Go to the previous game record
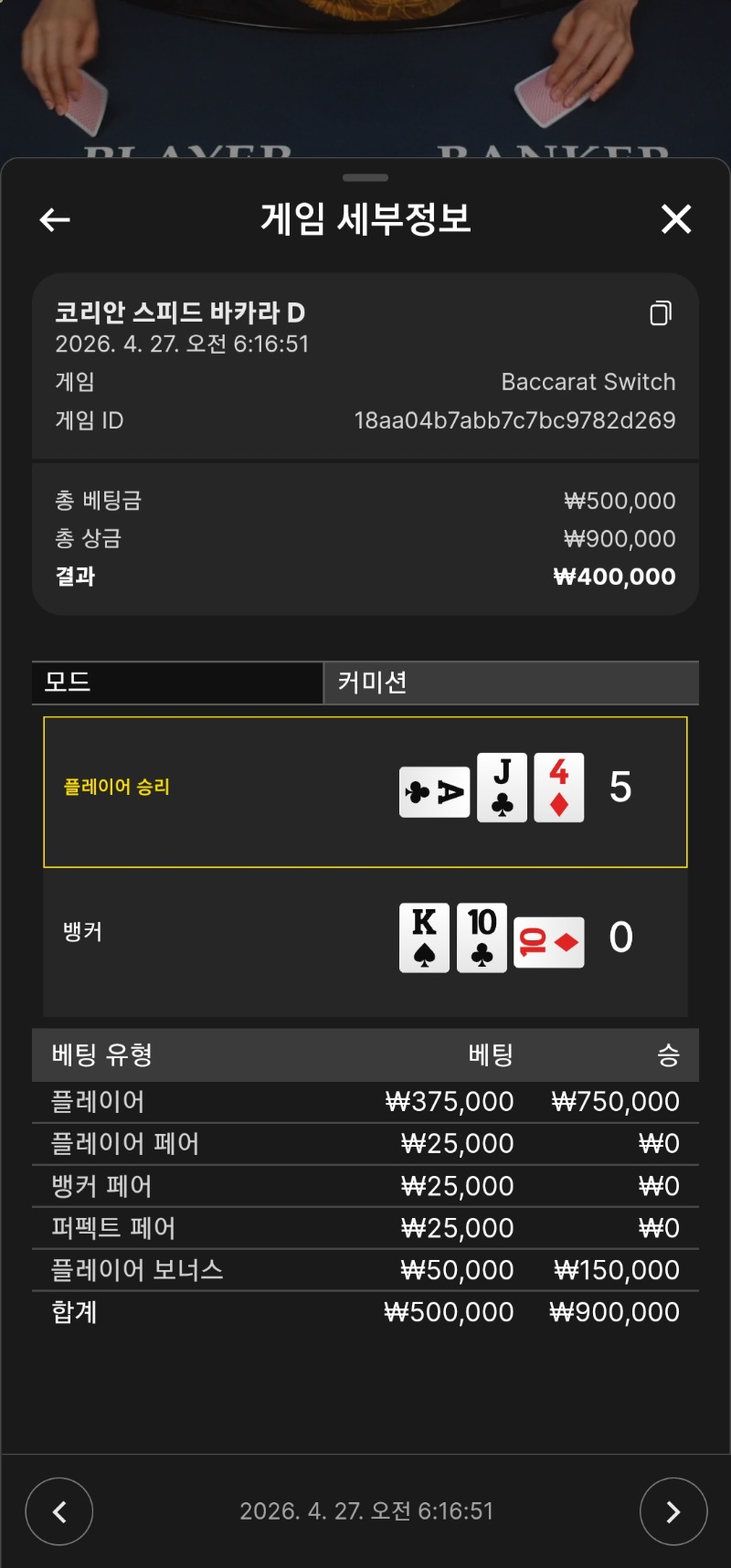Image resolution: width=731 pixels, height=1568 pixels. [x=59, y=1511]
